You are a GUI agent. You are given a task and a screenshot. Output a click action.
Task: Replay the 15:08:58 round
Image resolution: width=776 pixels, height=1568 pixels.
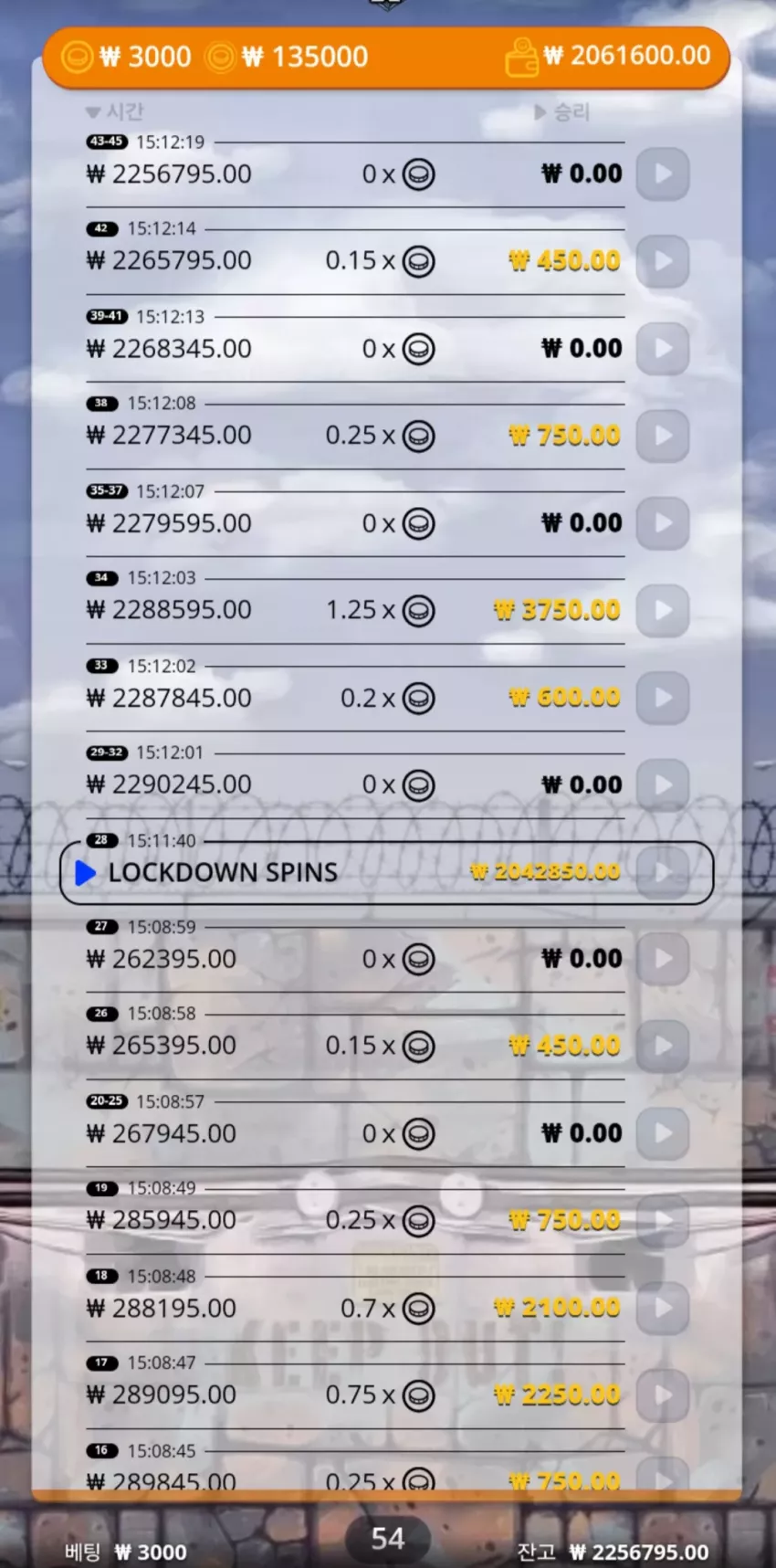(662, 1046)
